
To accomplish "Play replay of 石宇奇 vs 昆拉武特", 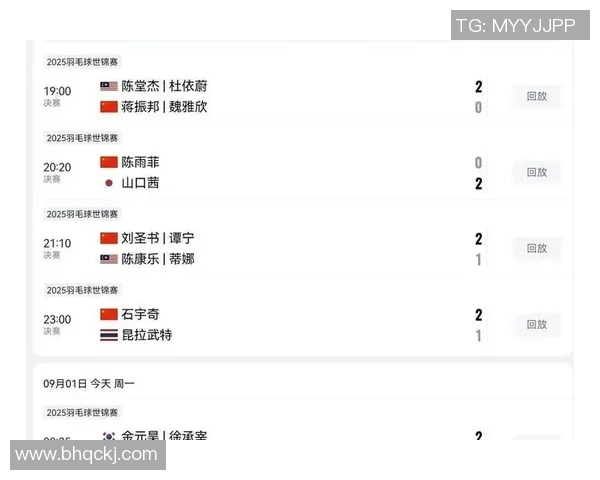I will click(x=537, y=324).
